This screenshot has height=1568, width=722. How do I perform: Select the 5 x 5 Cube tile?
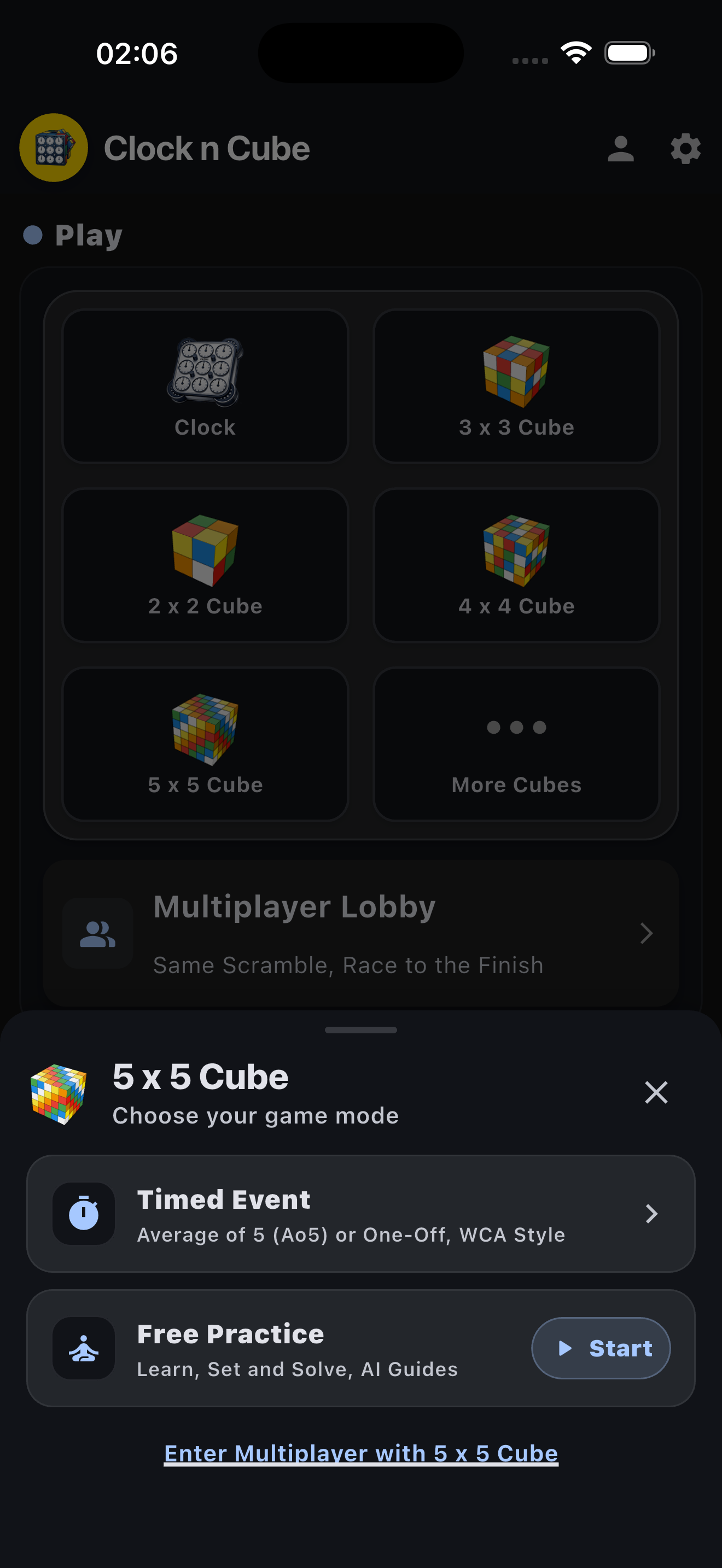point(205,741)
